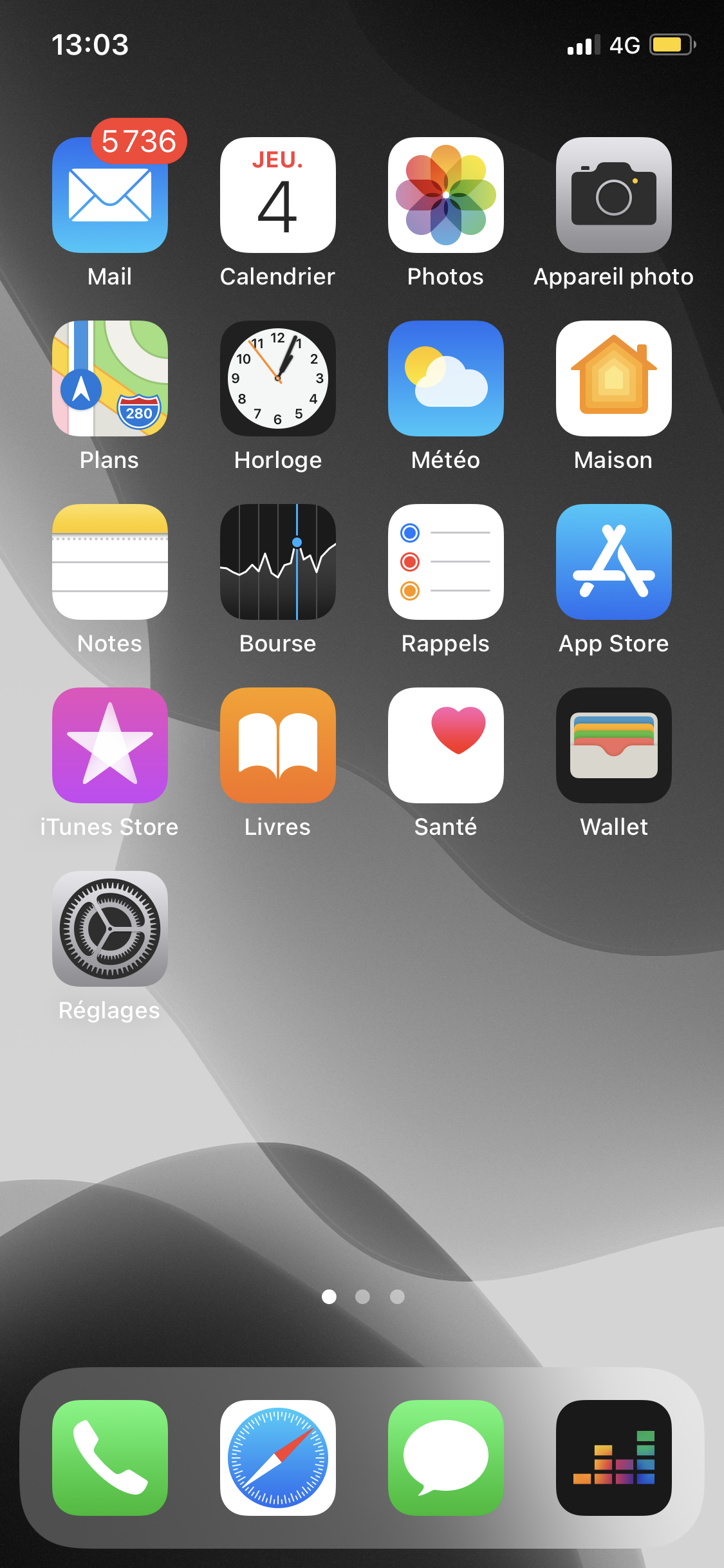
Task: Open the Horloge clock app
Action: (278, 378)
